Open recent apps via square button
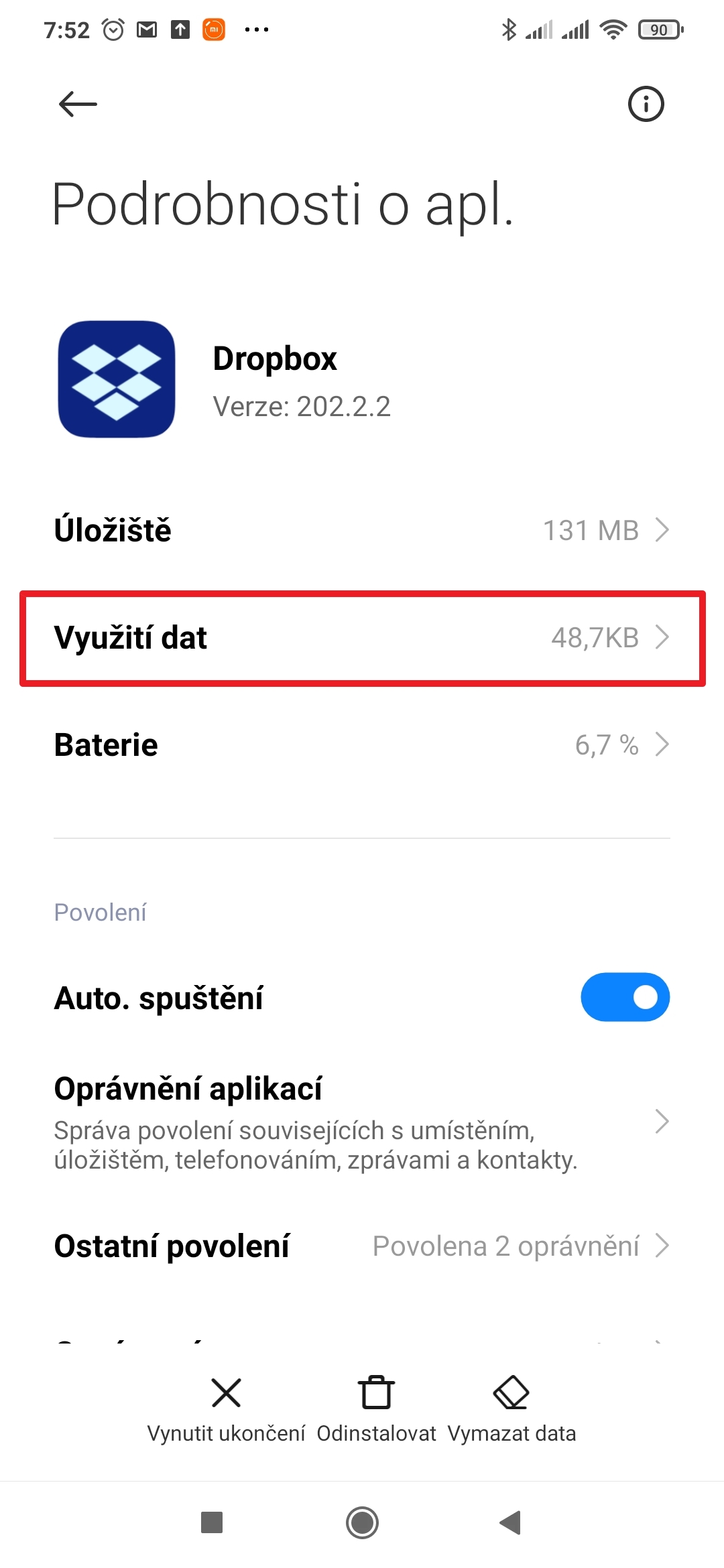This screenshot has width=724, height=1568. [212, 1522]
